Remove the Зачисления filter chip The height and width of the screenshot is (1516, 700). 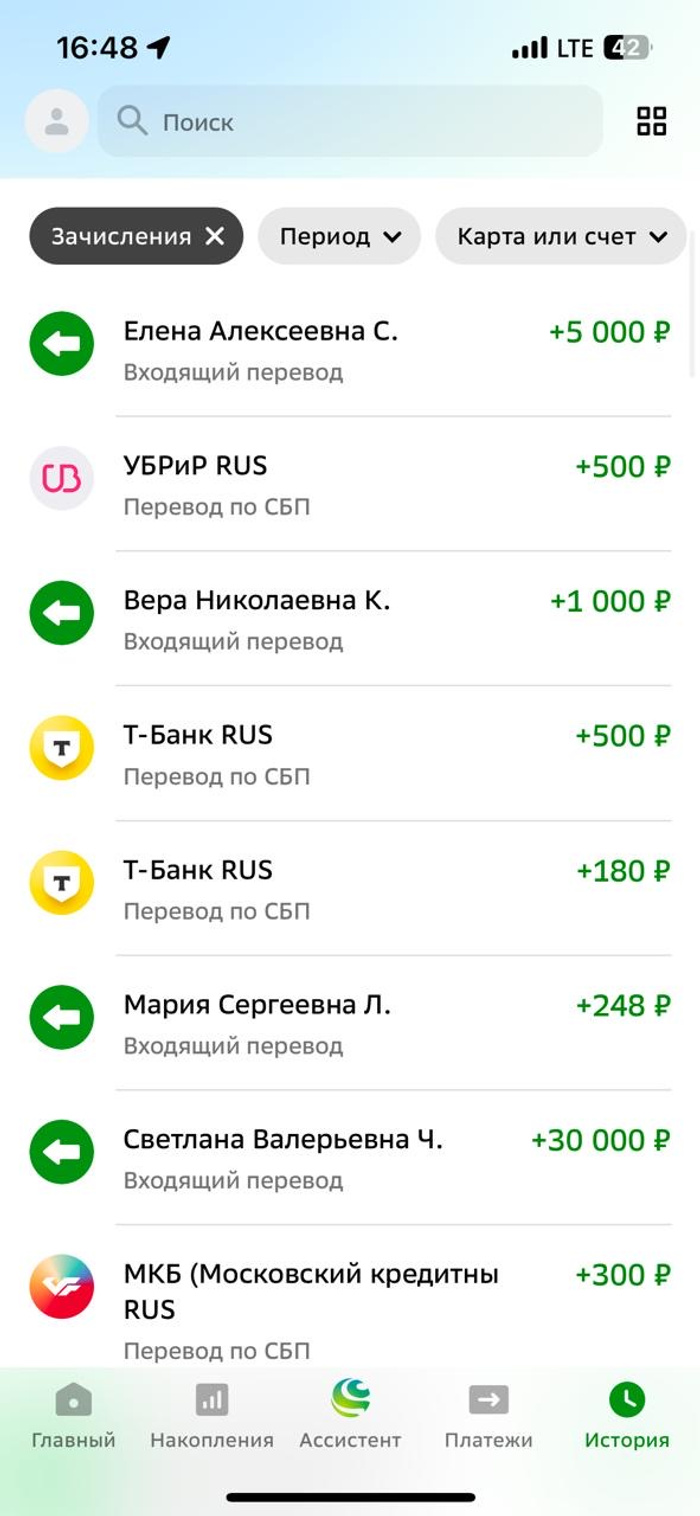(x=215, y=236)
